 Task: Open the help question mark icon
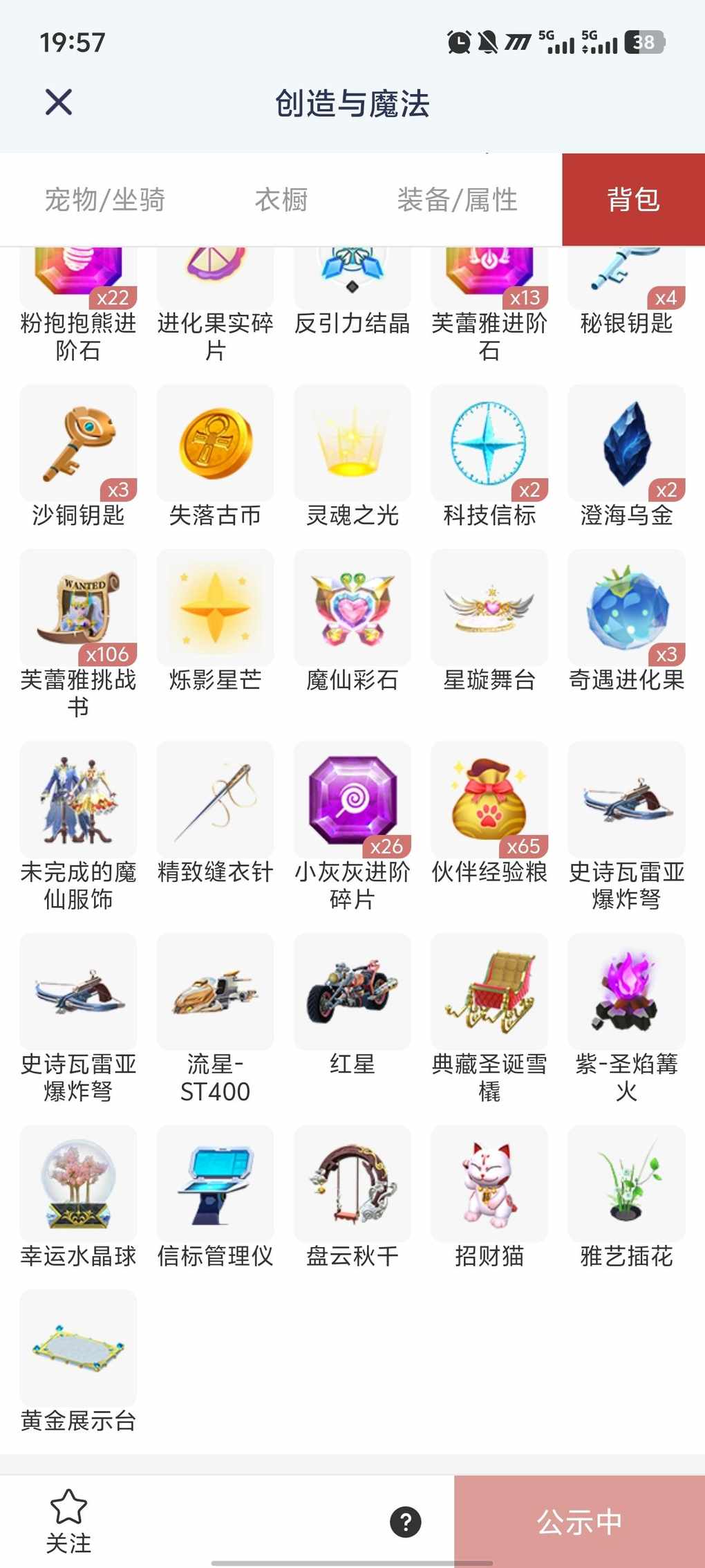coord(406,1522)
